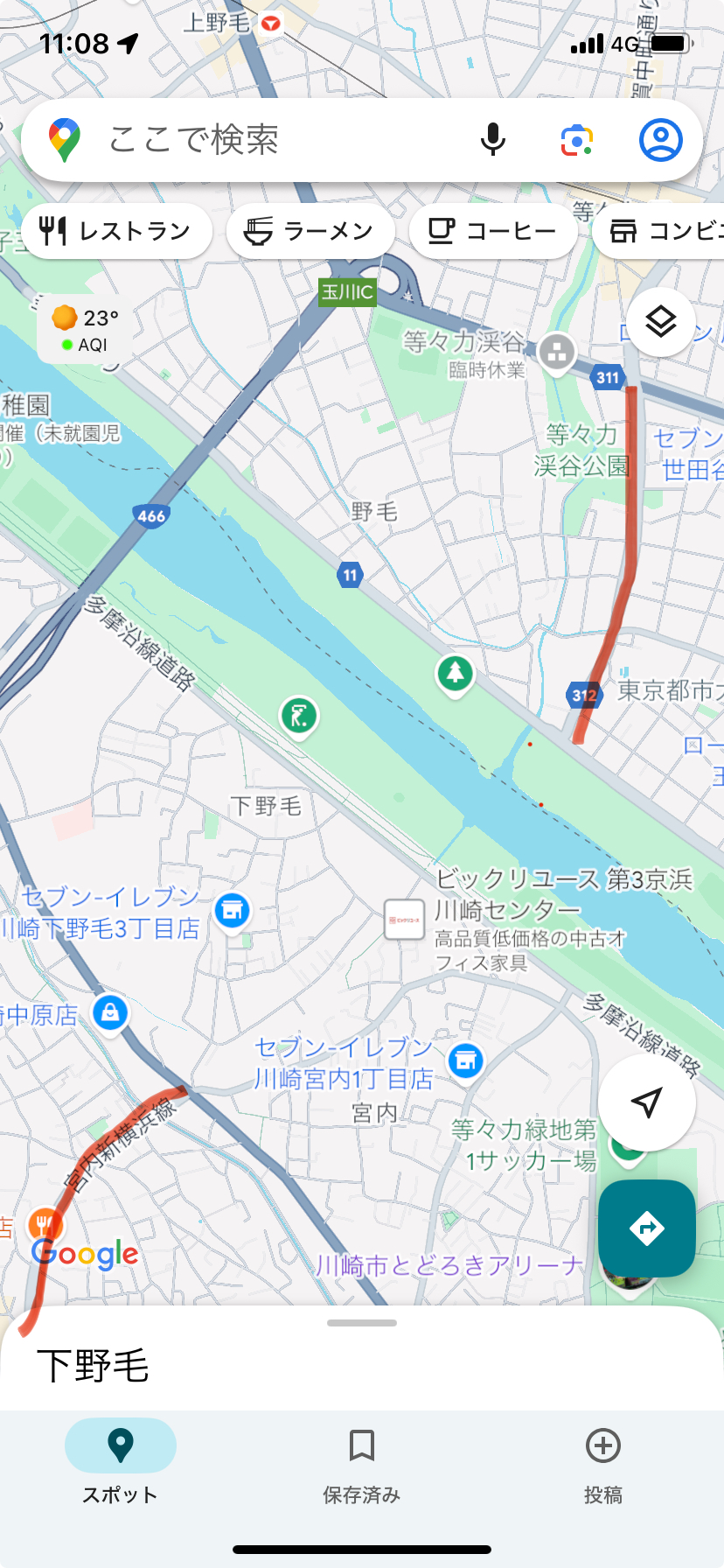
Task: Start voice search with the microphone
Action: point(493,140)
